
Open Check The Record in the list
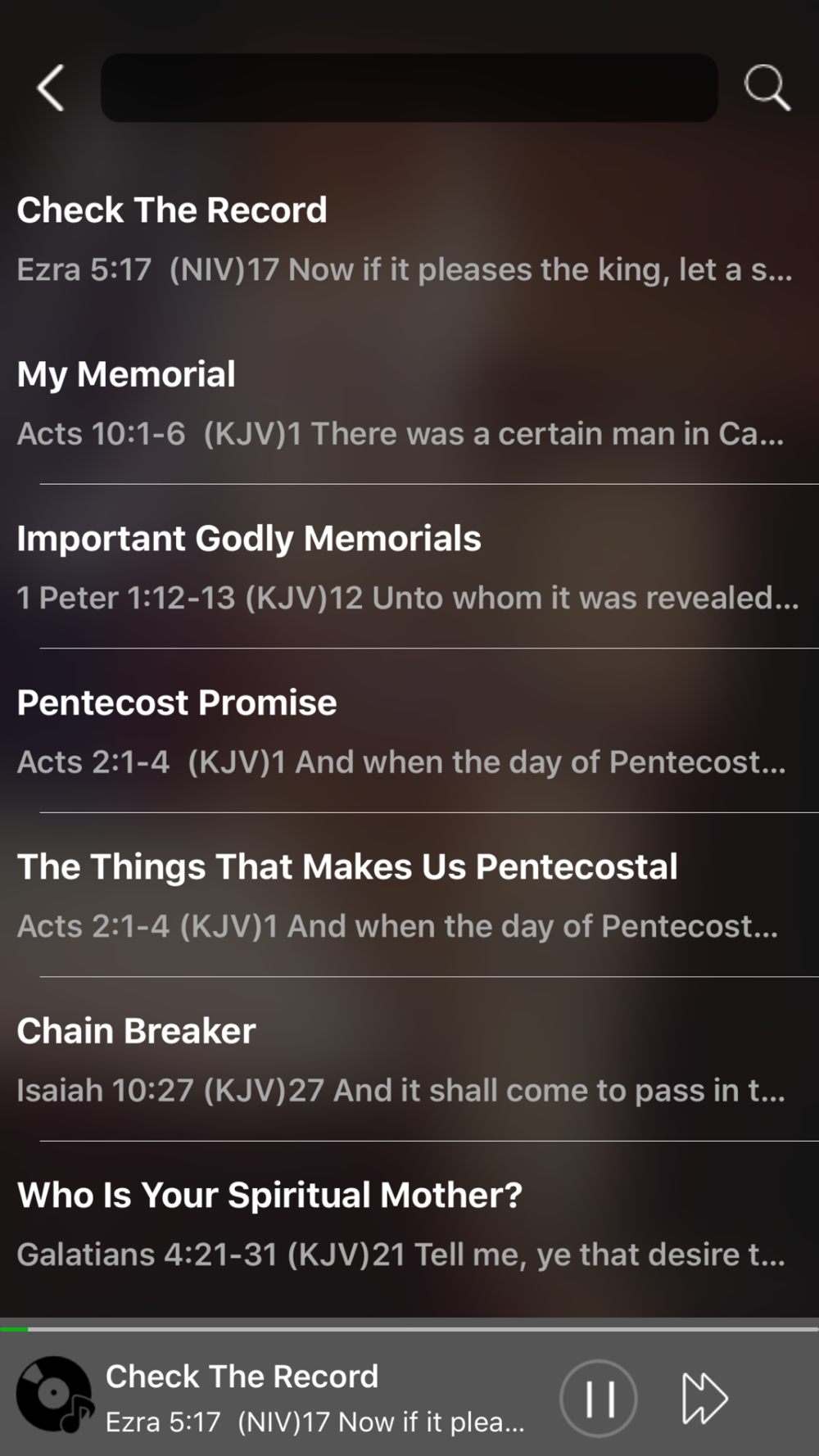[x=409, y=238]
